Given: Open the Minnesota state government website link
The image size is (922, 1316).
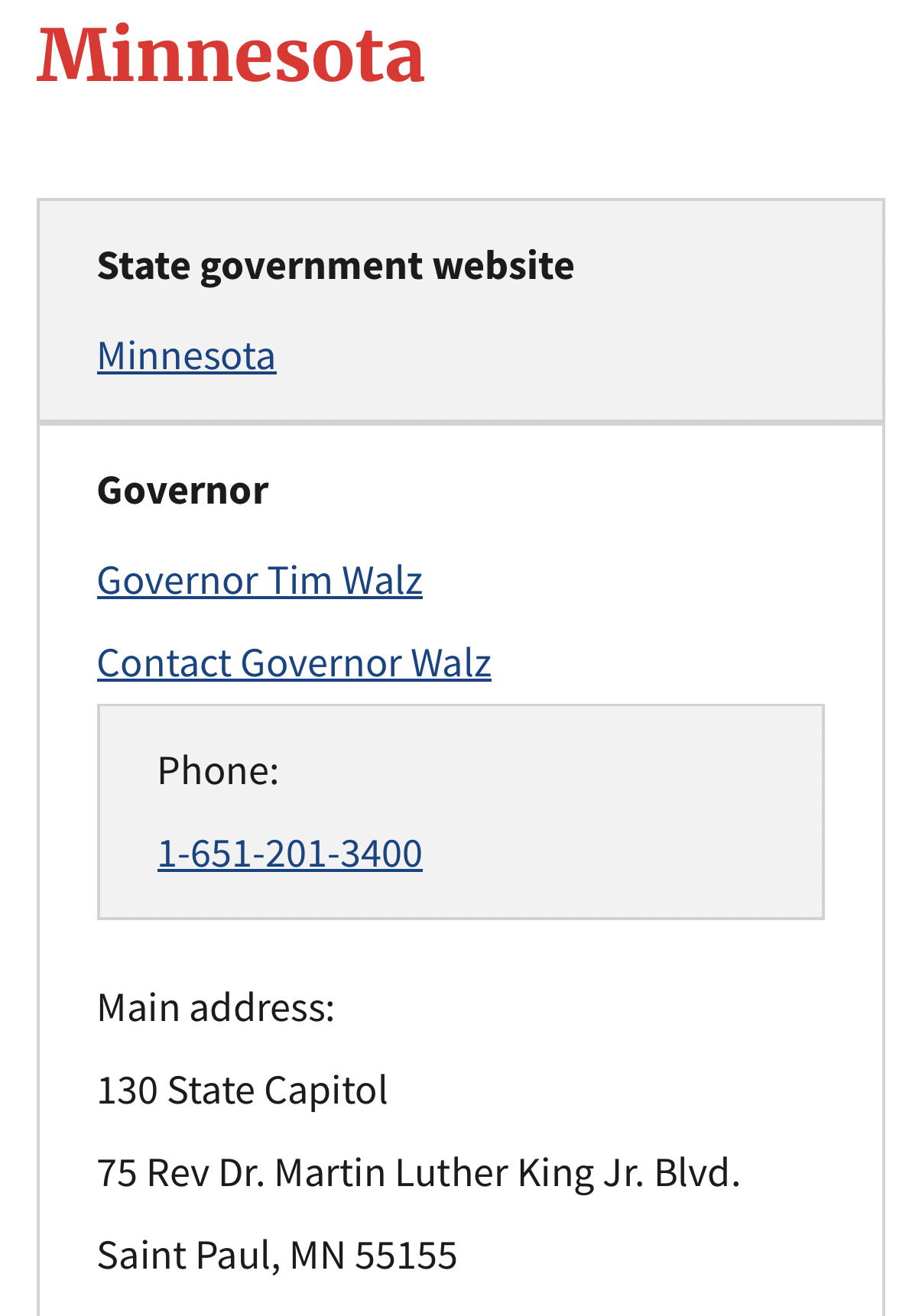Looking at the screenshot, I should [187, 356].
